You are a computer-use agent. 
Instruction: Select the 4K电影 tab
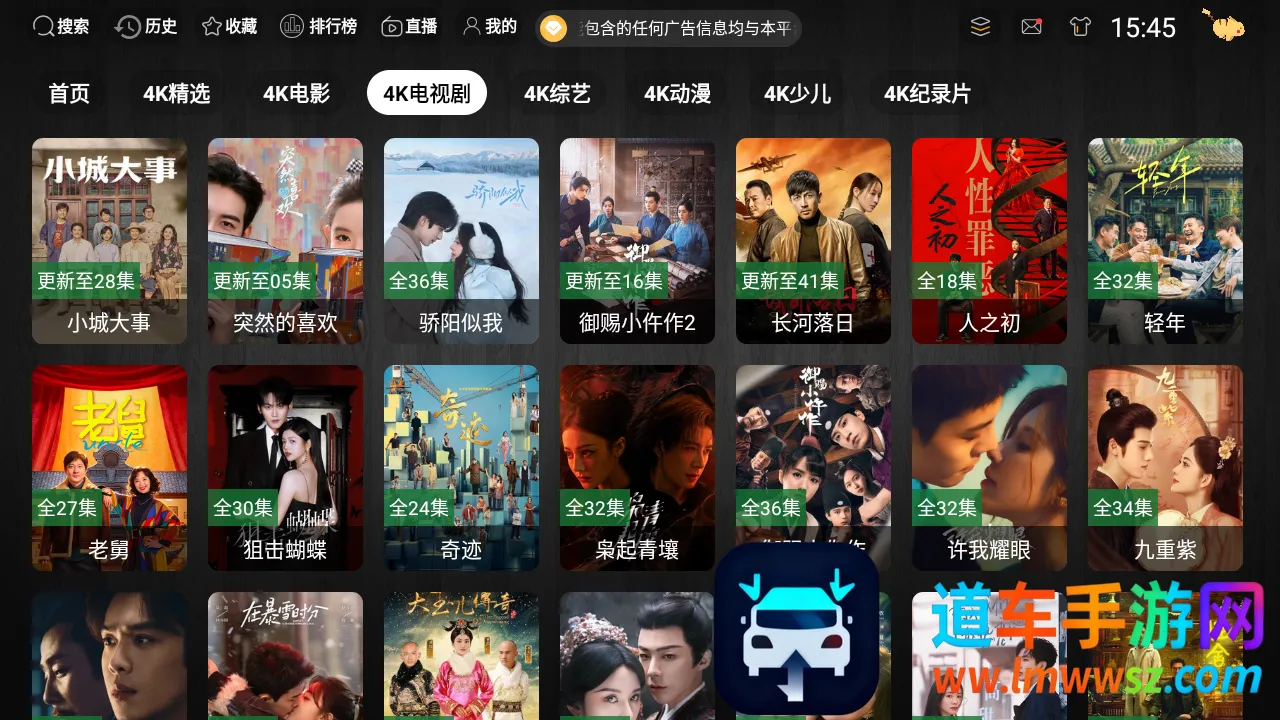click(296, 94)
